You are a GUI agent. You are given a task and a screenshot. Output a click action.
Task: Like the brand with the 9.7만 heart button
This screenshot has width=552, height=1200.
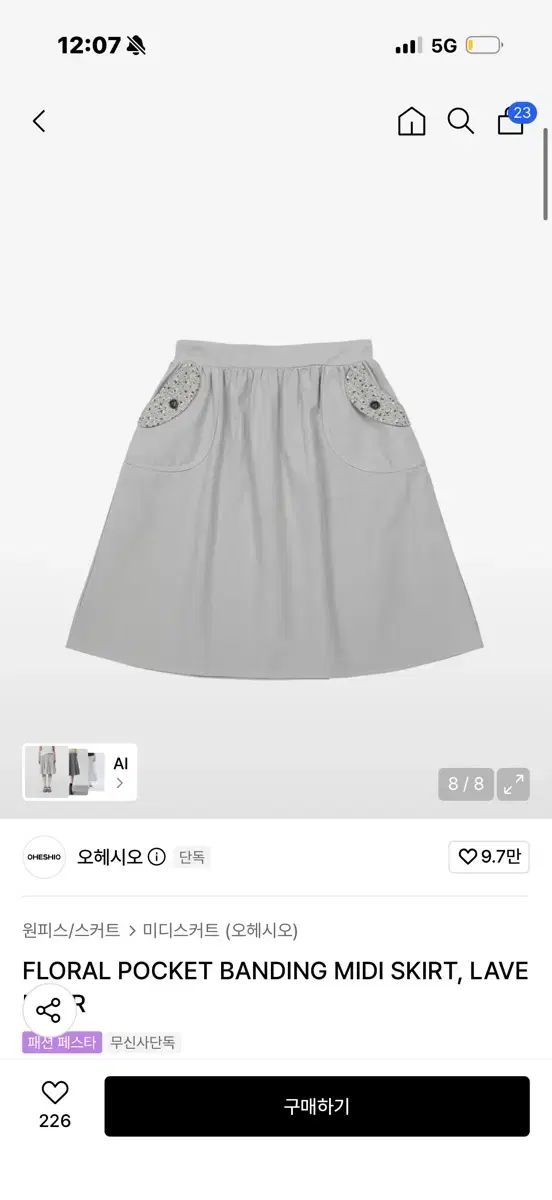[489, 857]
